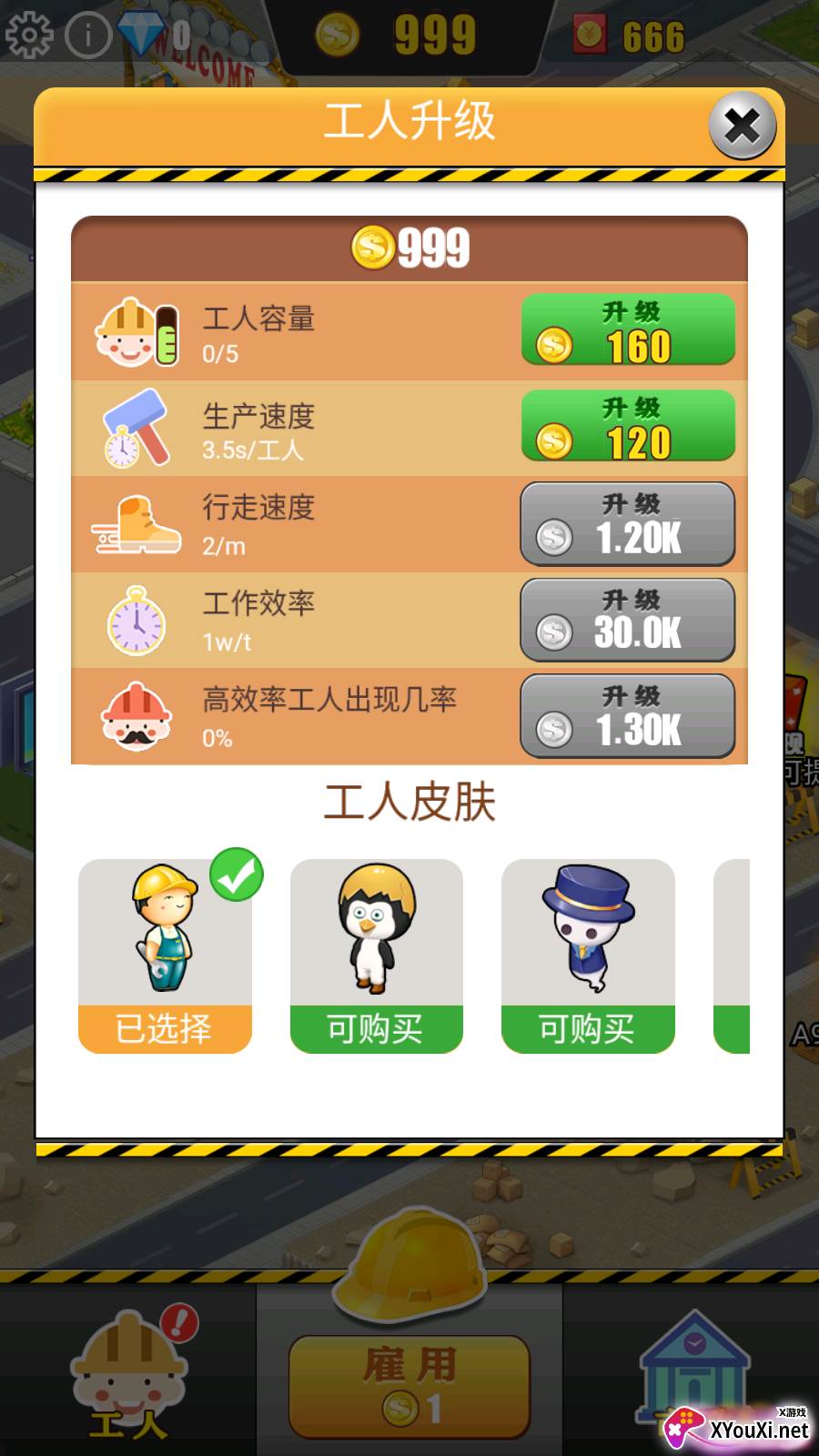Select the ghost in top hat skin
This screenshot has height=1456, width=819.
[589, 937]
